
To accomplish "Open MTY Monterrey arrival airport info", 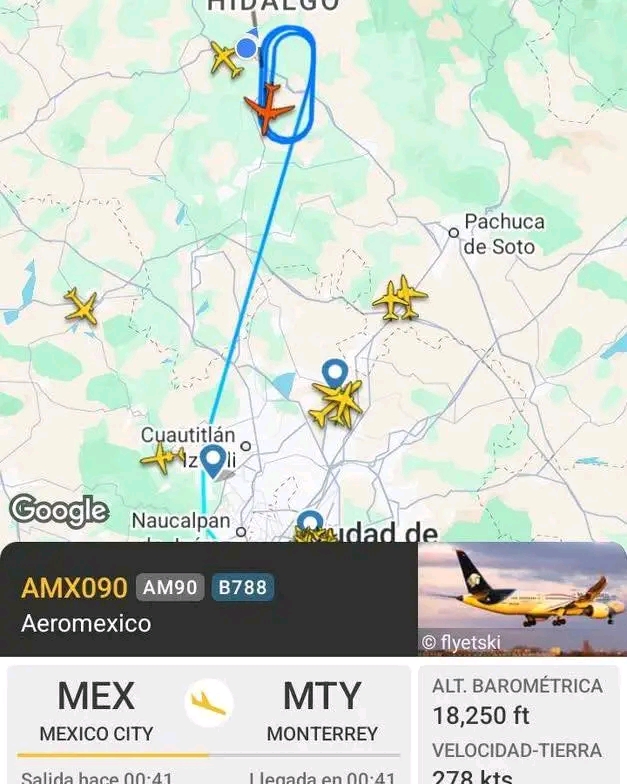I will (322, 711).
